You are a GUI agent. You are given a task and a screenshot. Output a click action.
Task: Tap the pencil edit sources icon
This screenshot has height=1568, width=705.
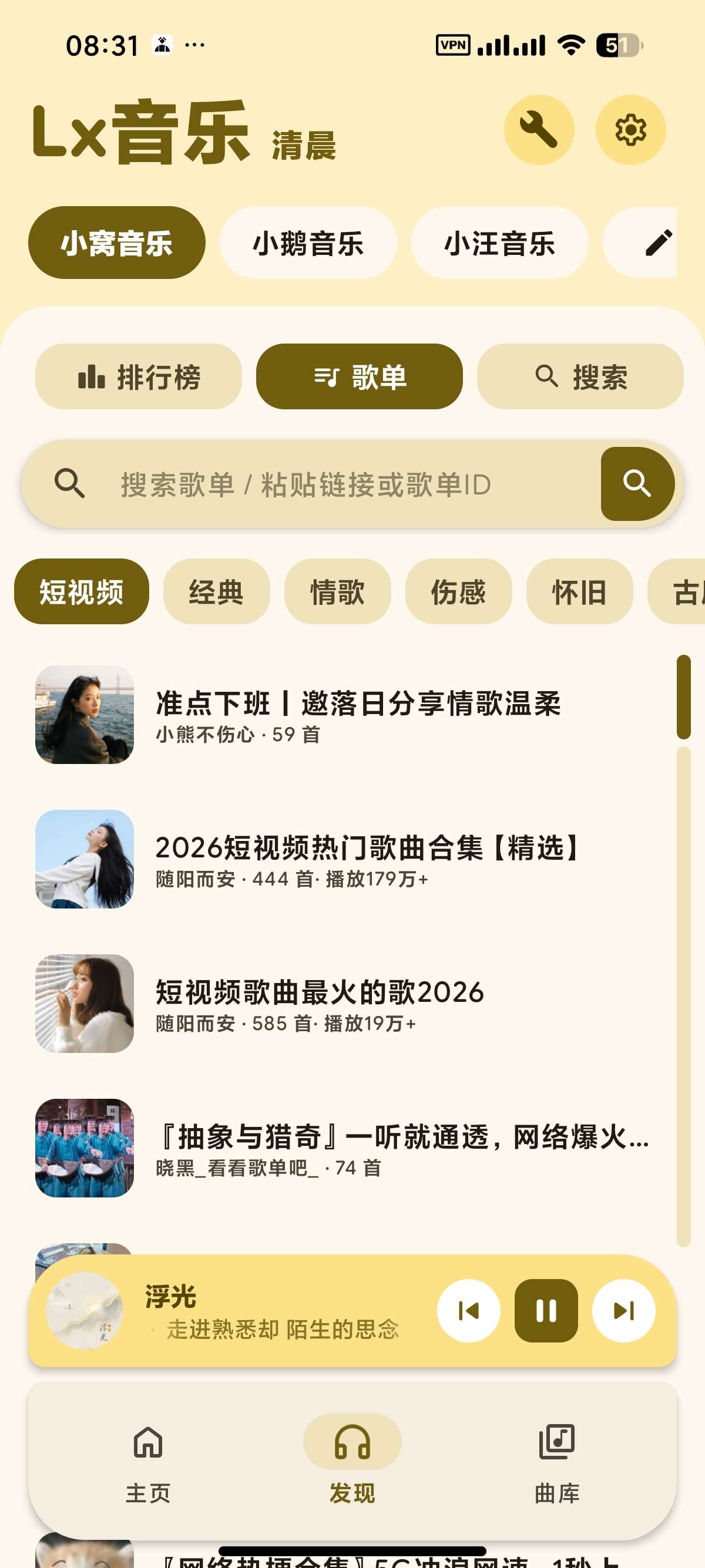tap(657, 243)
